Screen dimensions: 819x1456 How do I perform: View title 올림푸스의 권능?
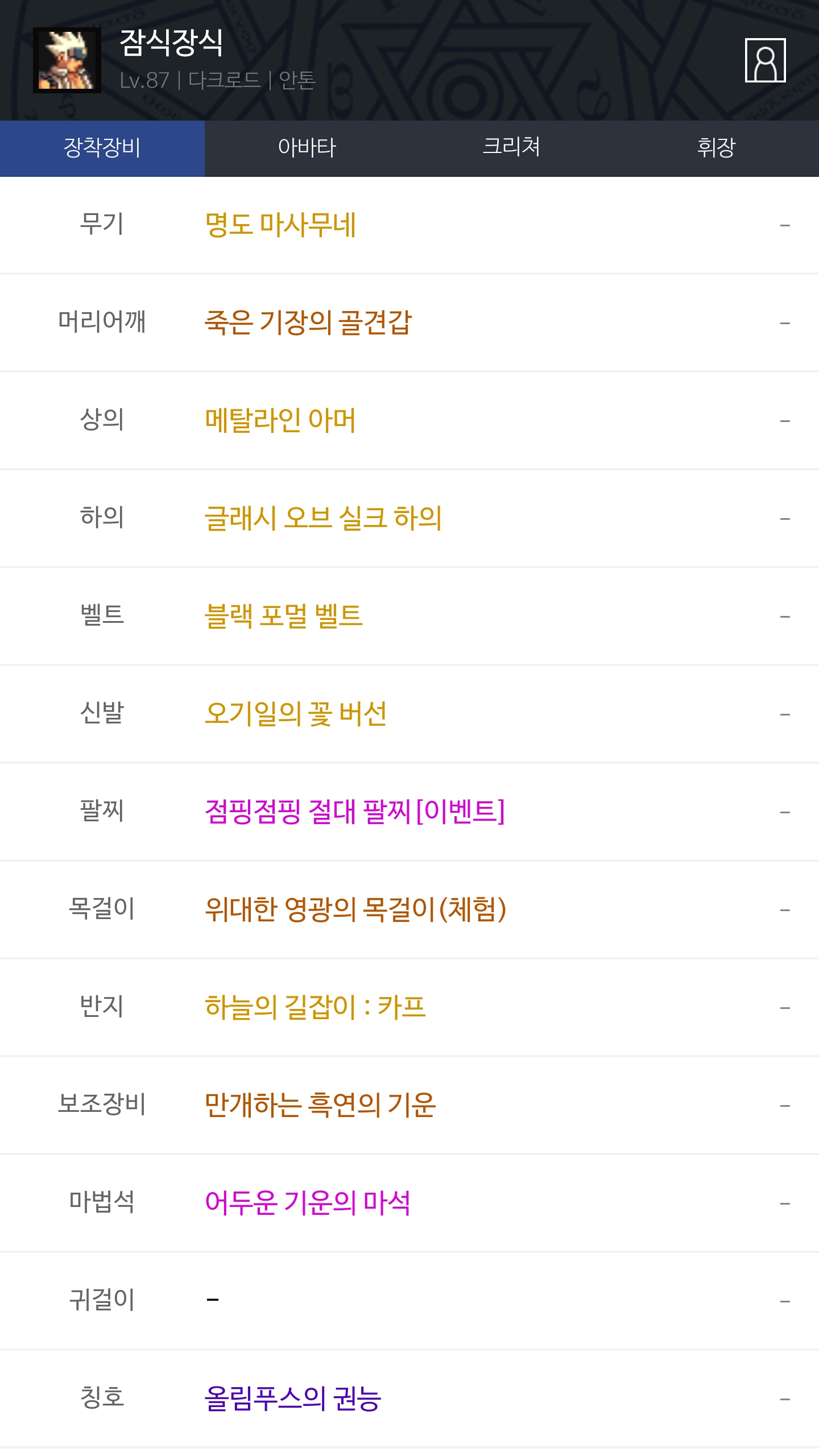(x=293, y=1399)
